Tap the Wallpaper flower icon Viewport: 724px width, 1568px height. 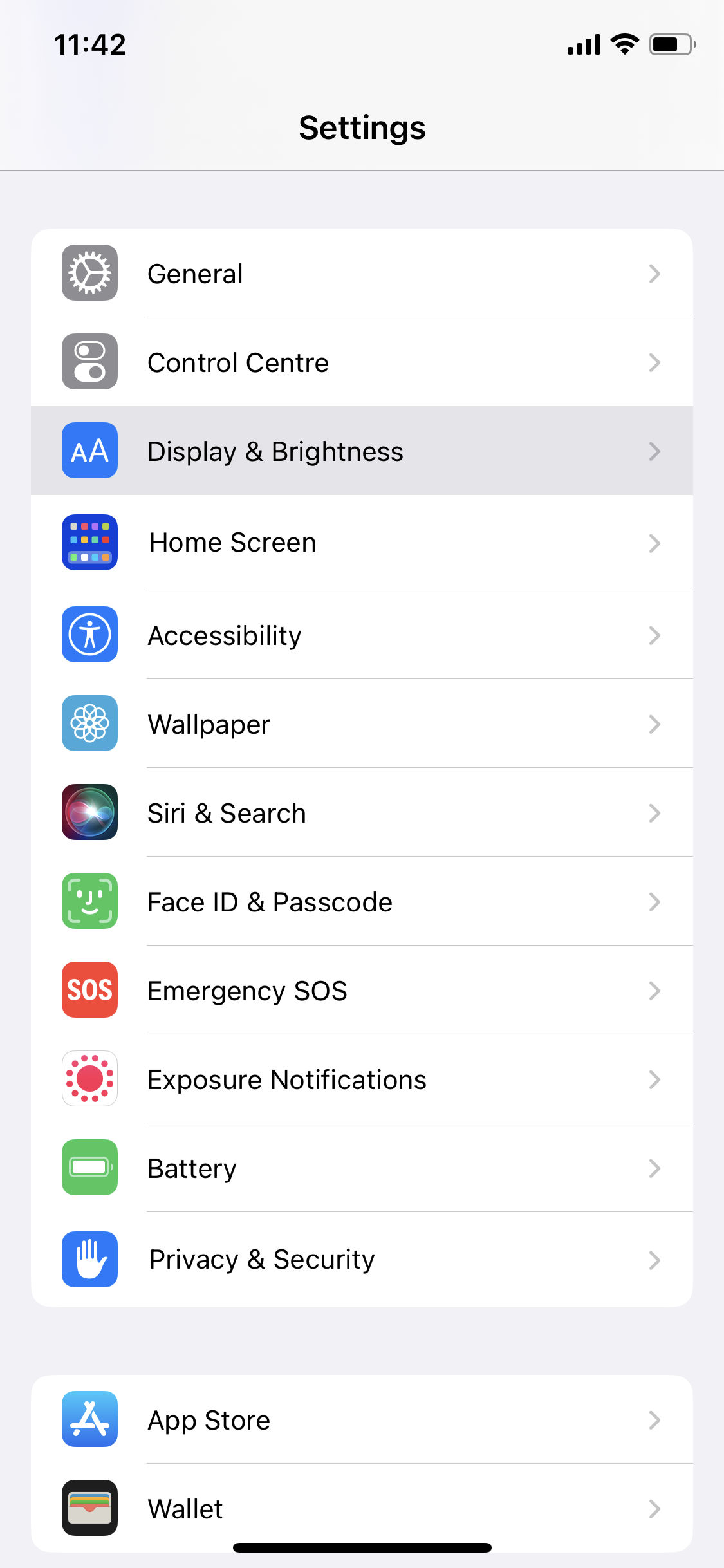click(x=89, y=723)
